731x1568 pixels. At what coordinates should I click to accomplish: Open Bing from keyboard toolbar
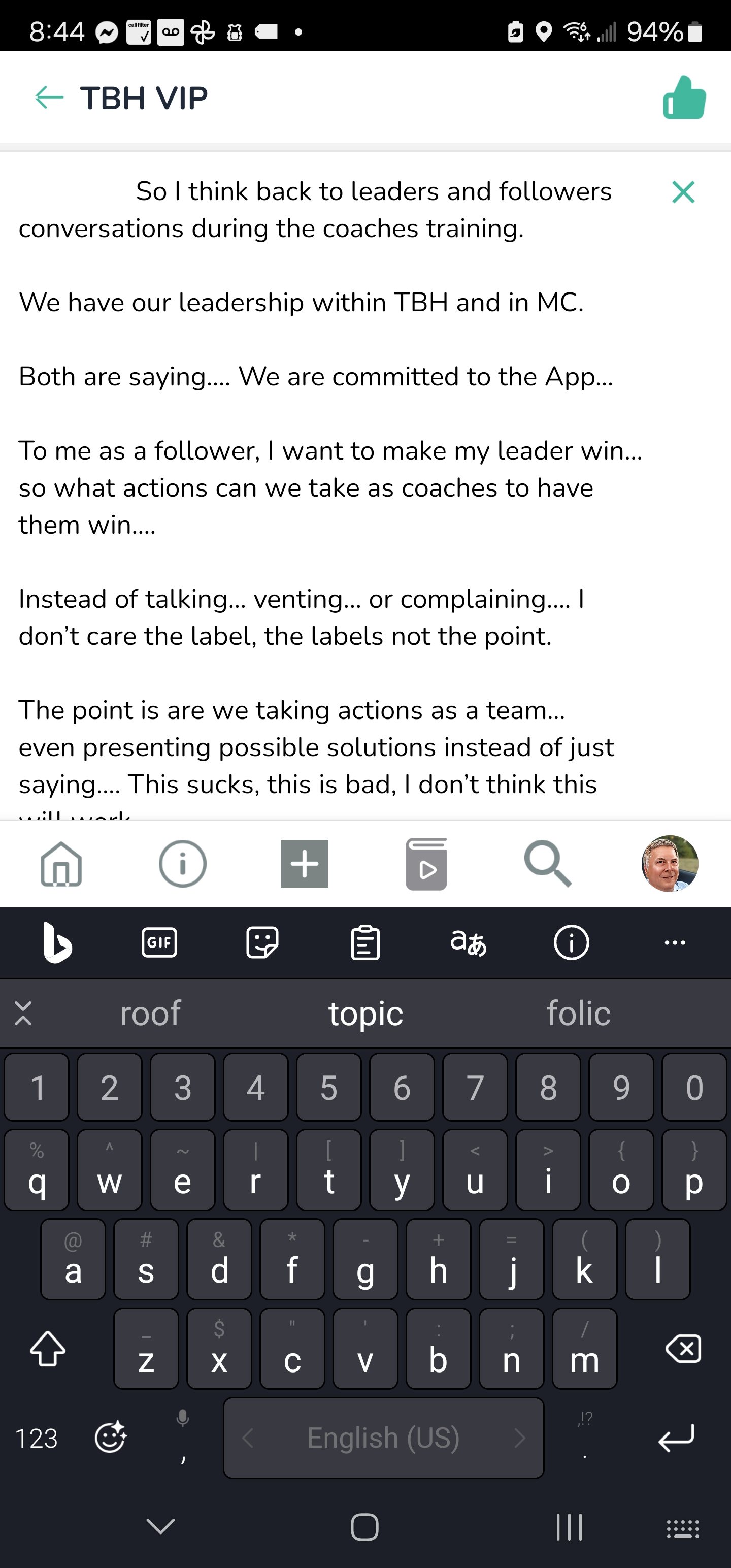57,943
